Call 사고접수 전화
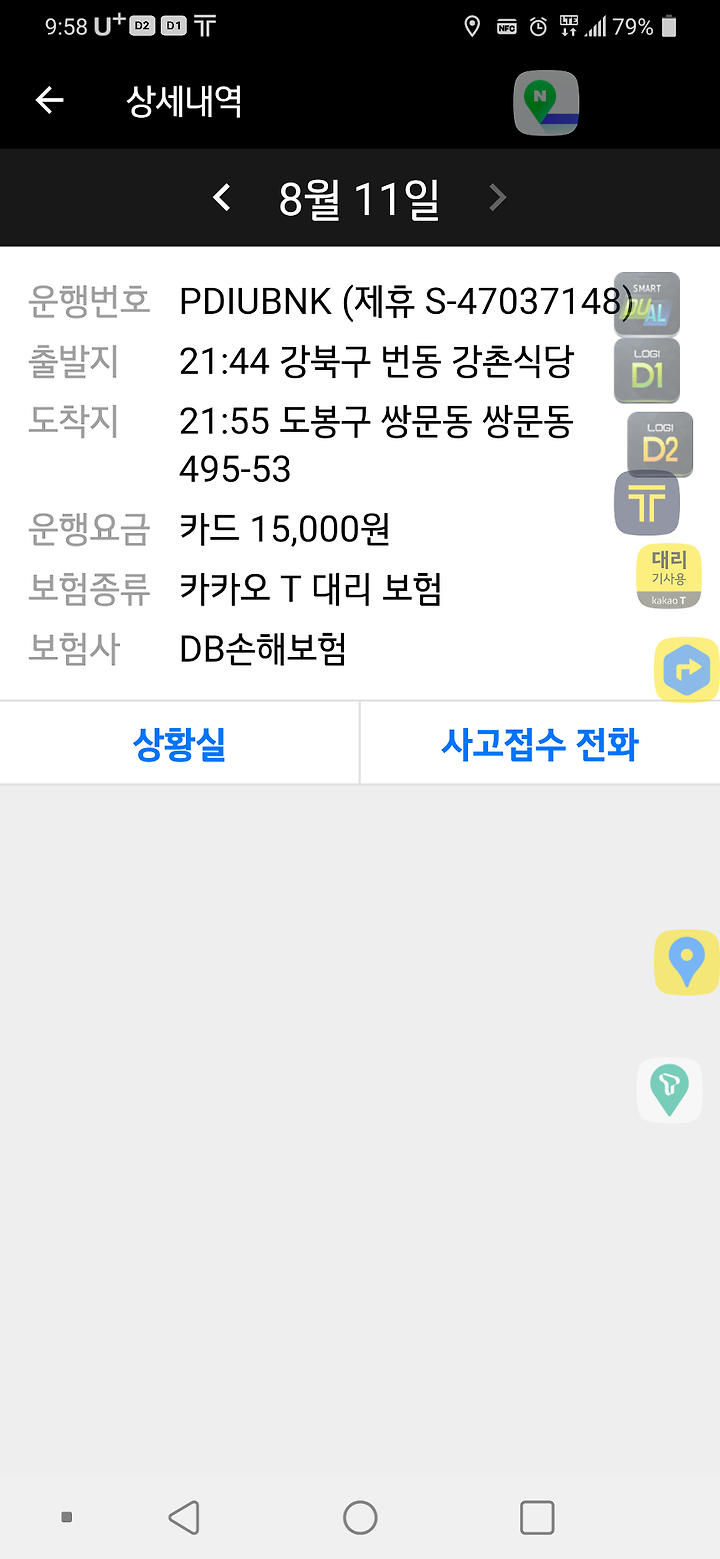720x1559 pixels. click(x=540, y=744)
